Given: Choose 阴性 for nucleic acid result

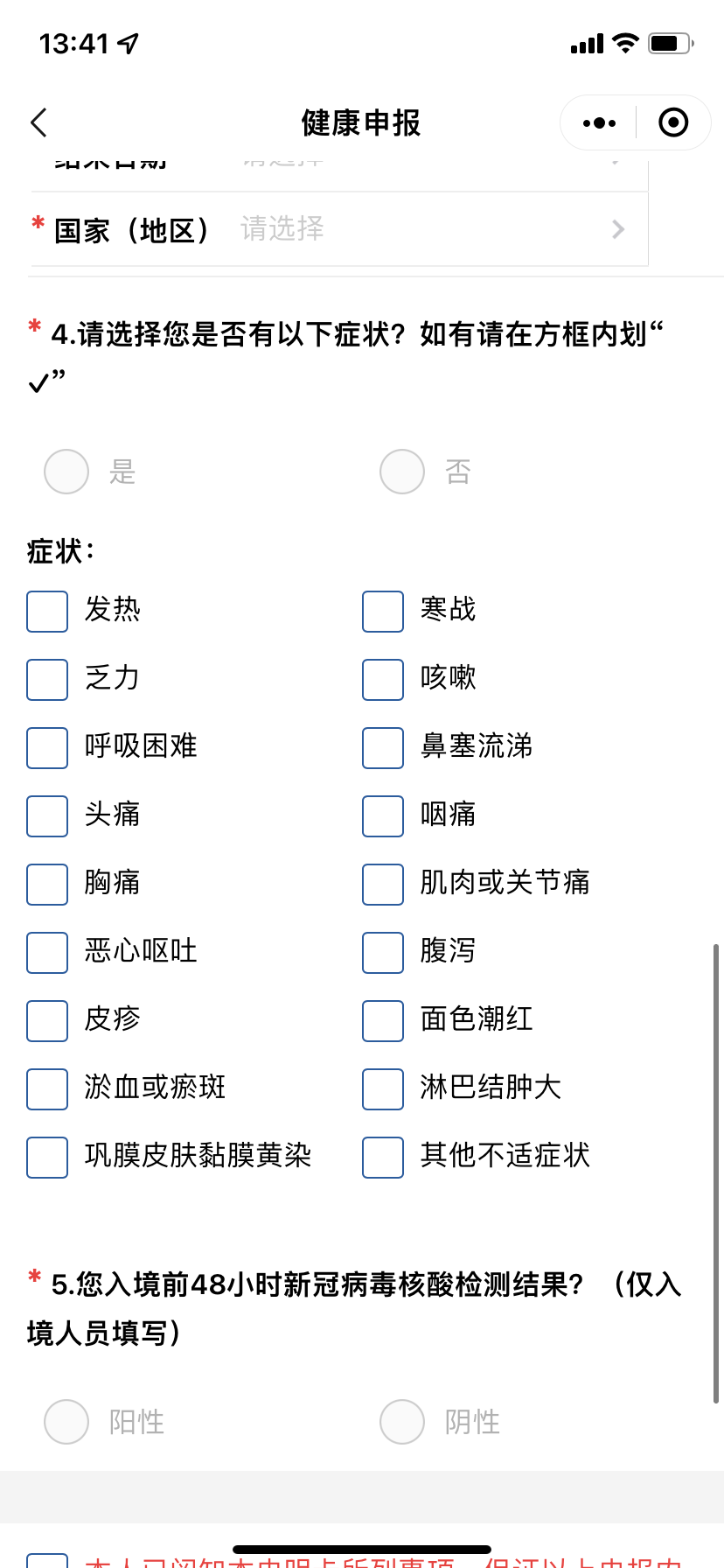Looking at the screenshot, I should pyautogui.click(x=402, y=1422).
